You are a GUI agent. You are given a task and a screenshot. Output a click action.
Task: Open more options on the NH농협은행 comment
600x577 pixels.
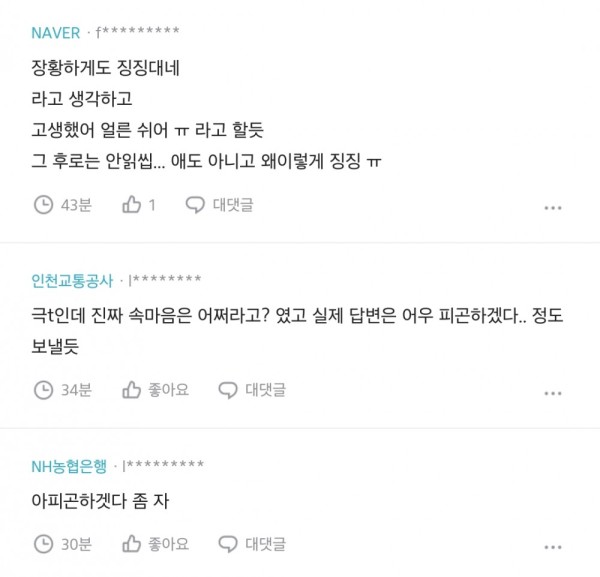click(553, 546)
